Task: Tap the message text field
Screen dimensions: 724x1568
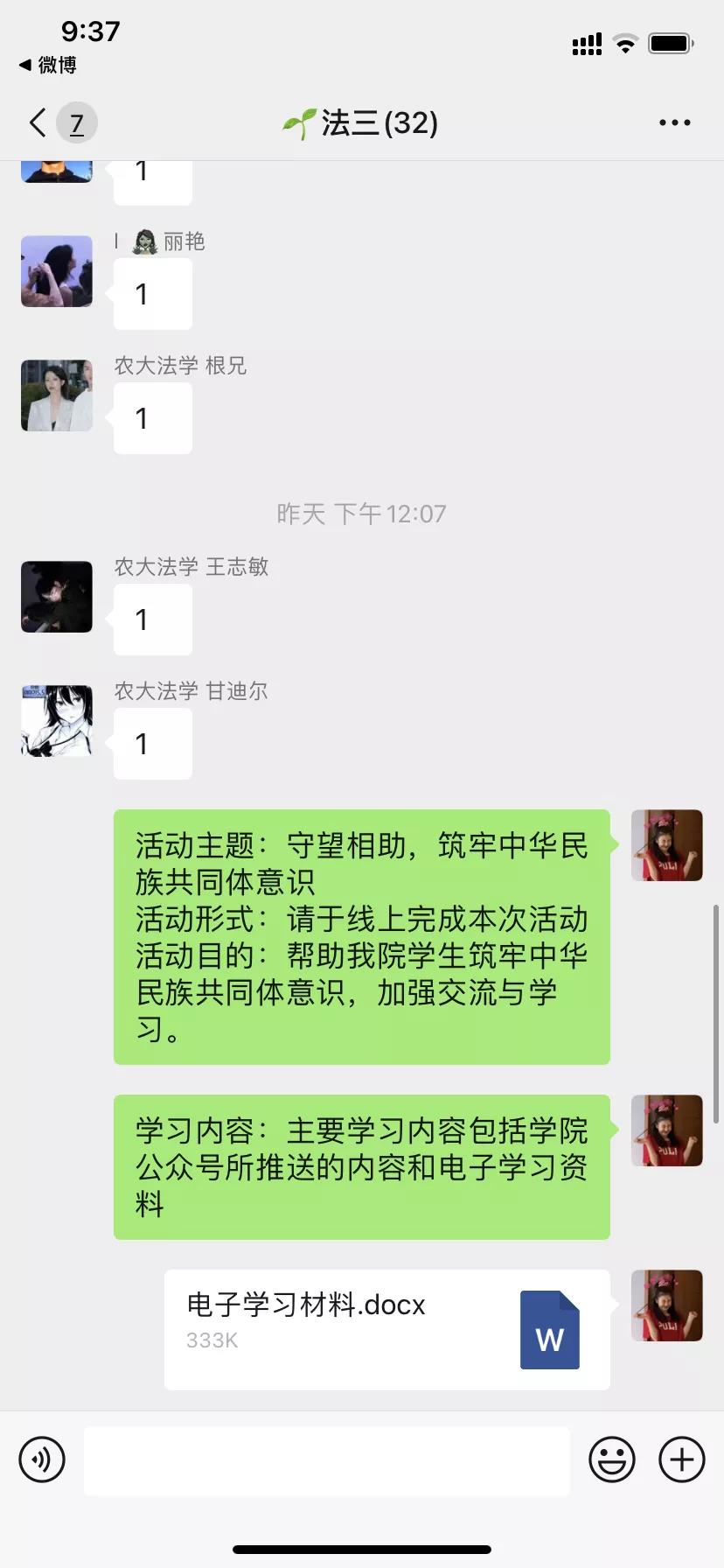Action: (326, 1460)
